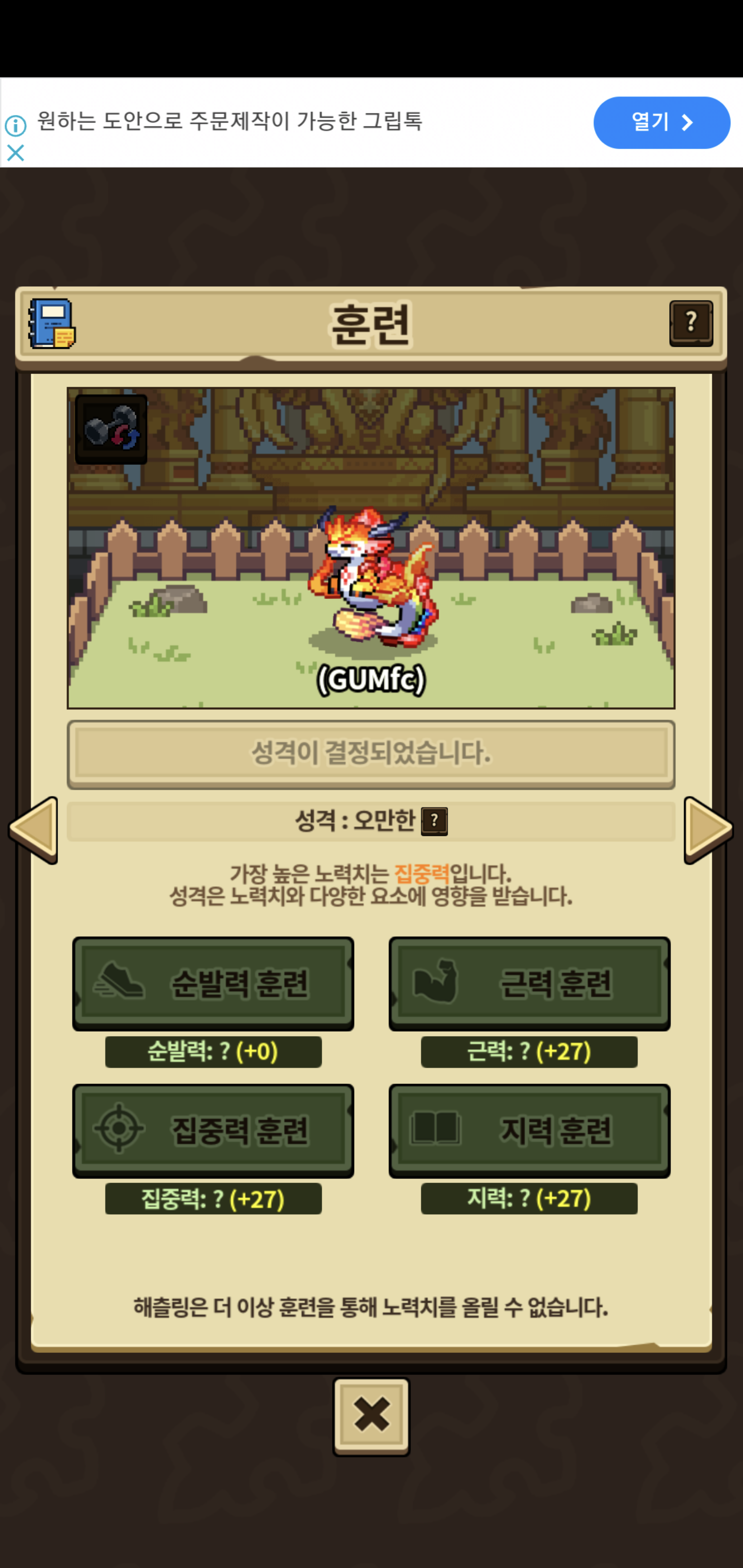Tap the 열기 button on the ad banner
Screen dimensions: 743x1568
(x=662, y=122)
